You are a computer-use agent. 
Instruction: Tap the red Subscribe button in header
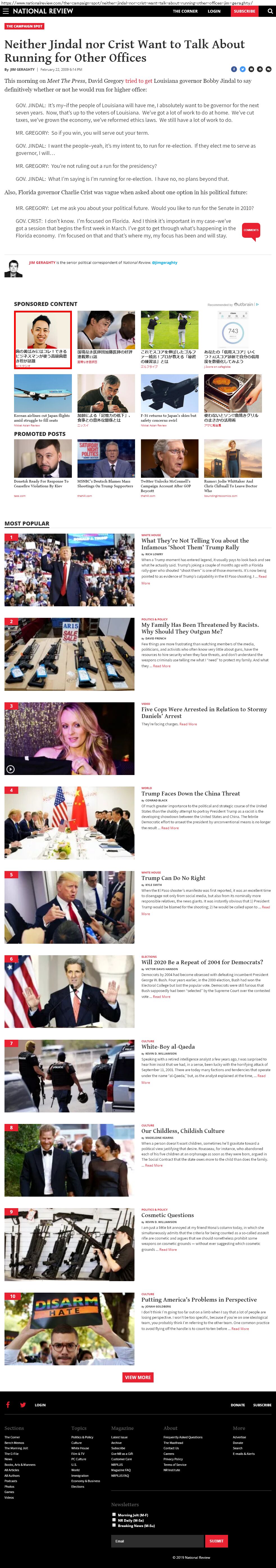pos(244,11)
